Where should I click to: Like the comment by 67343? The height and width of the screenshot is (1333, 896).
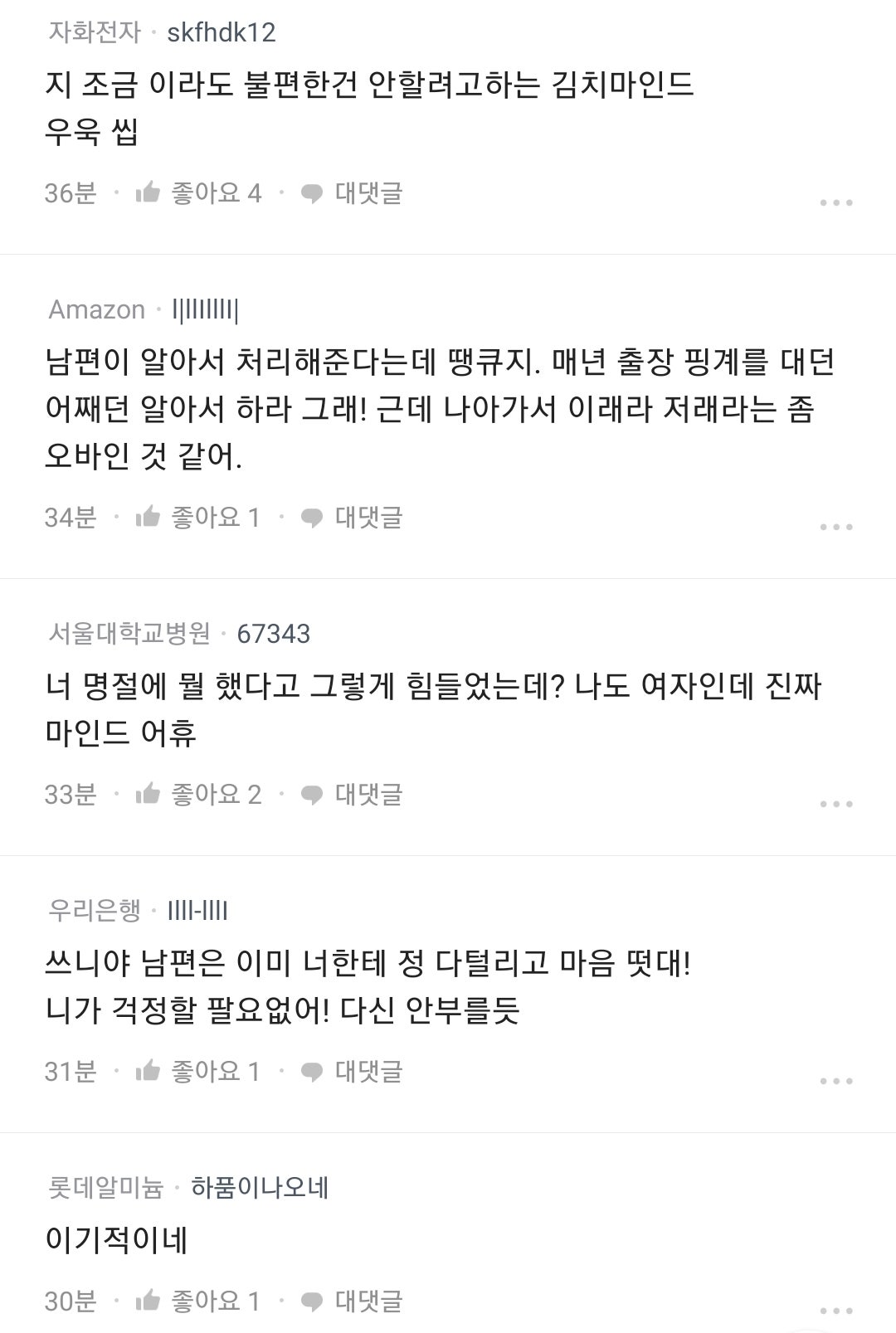click(198, 795)
